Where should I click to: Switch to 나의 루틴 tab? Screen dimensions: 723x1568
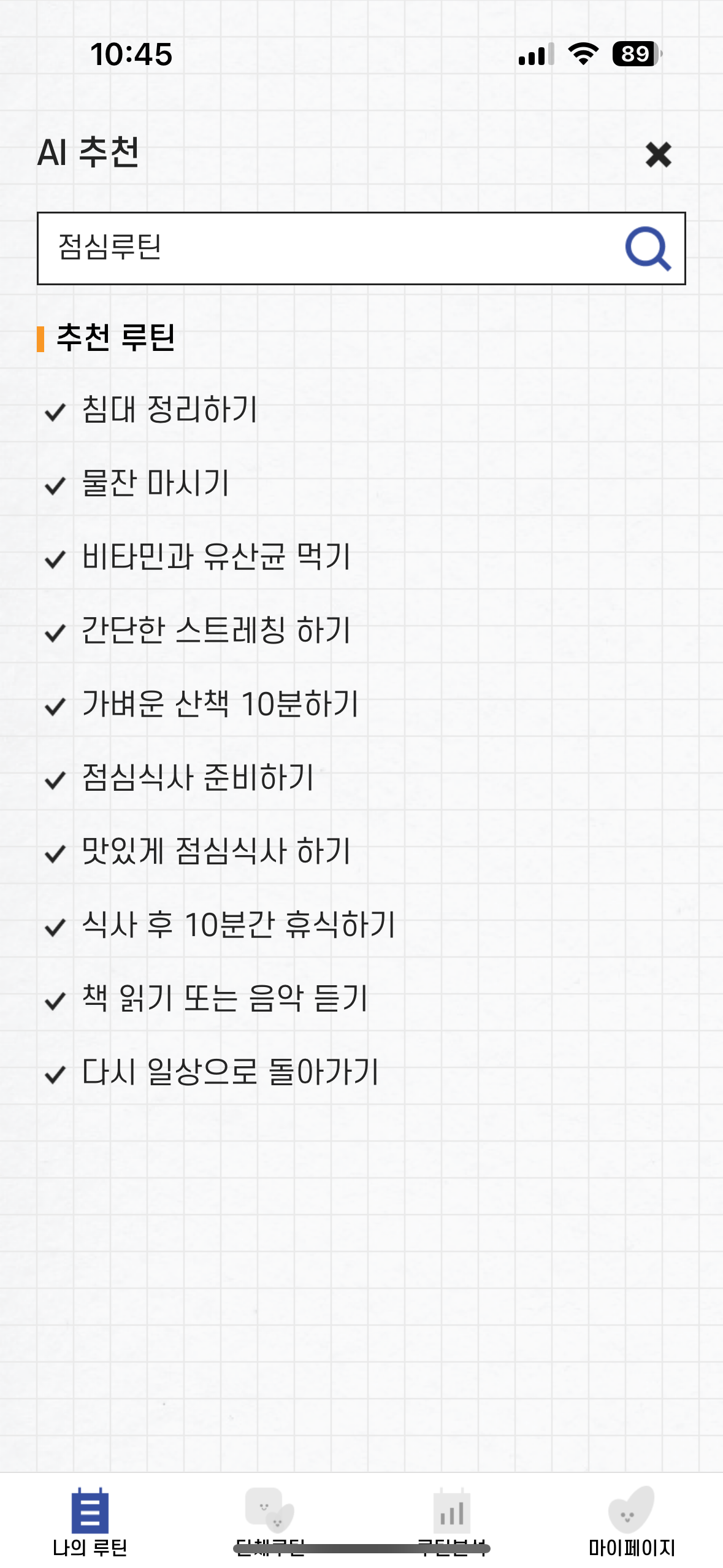pyautogui.click(x=90, y=1521)
